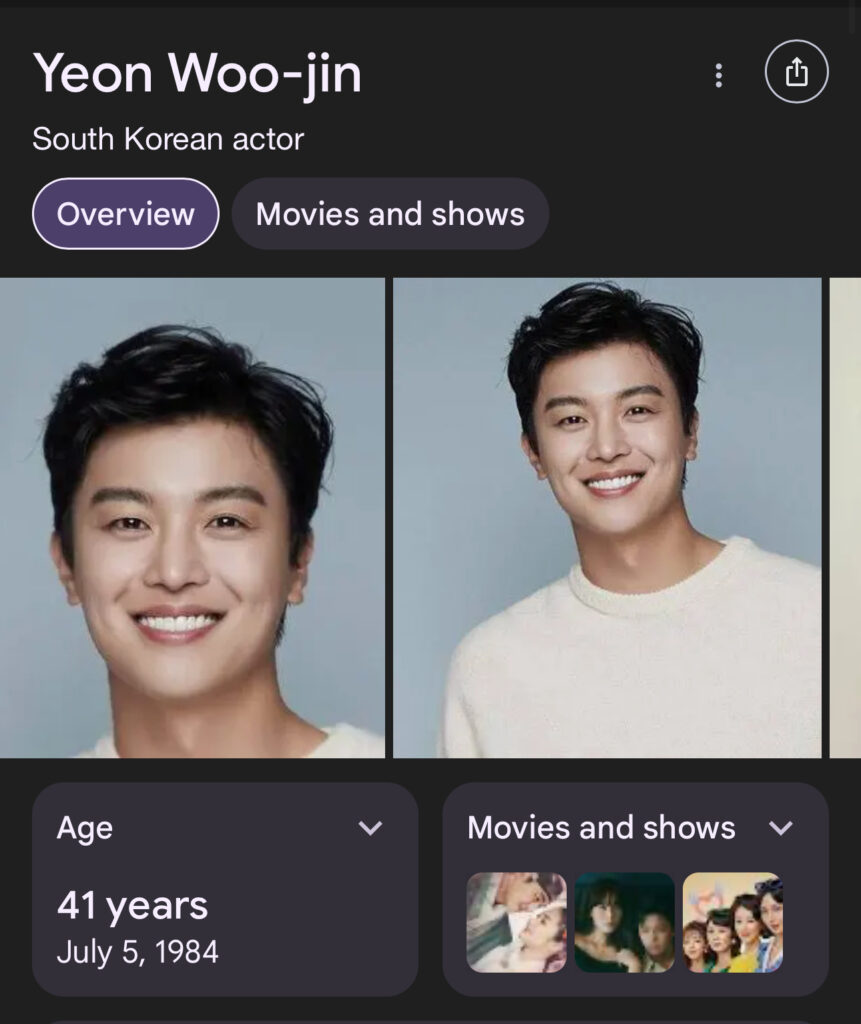The width and height of the screenshot is (861, 1024).
Task: Switch to Movies and shows tab
Action: click(390, 214)
